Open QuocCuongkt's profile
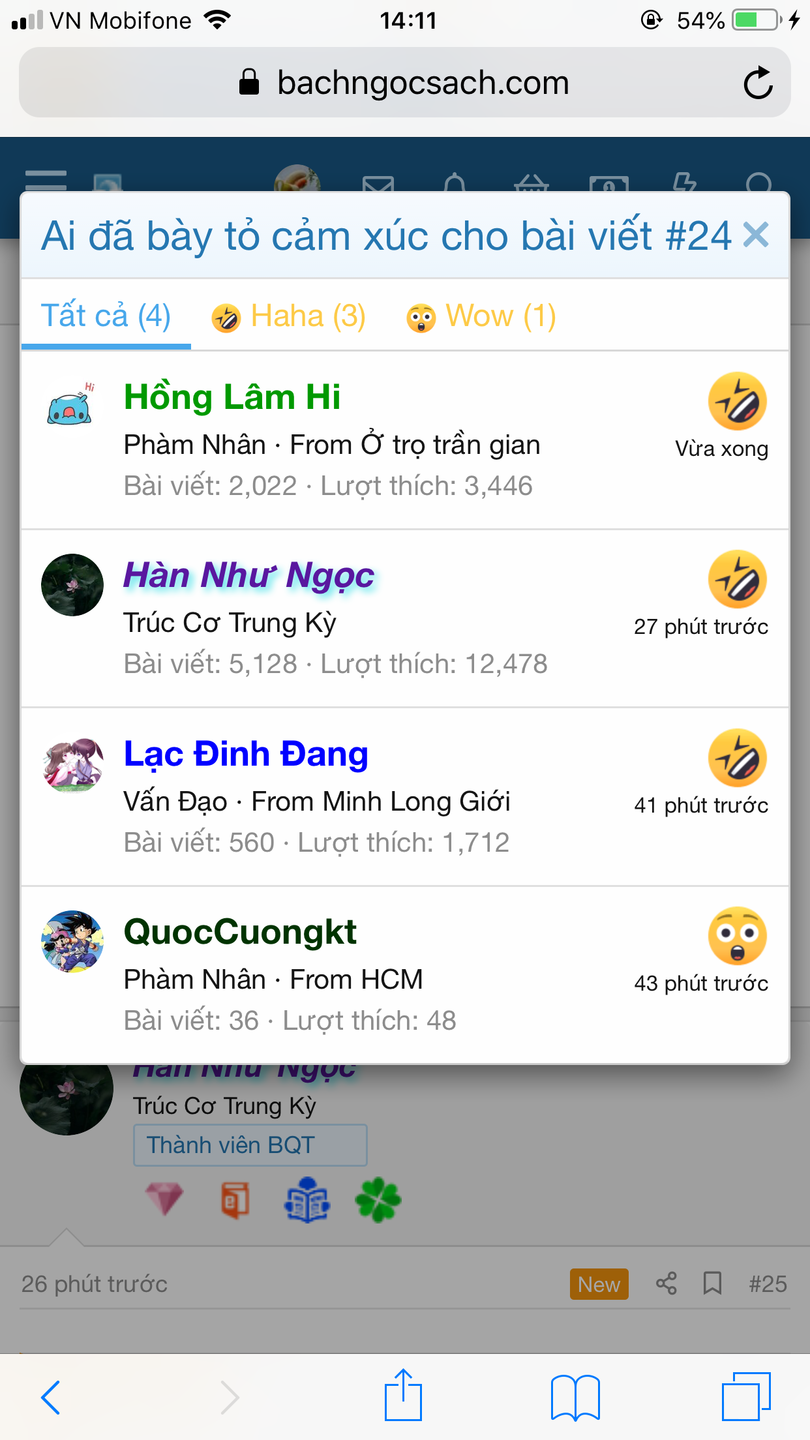This screenshot has height=1440, width=810. tap(240, 932)
